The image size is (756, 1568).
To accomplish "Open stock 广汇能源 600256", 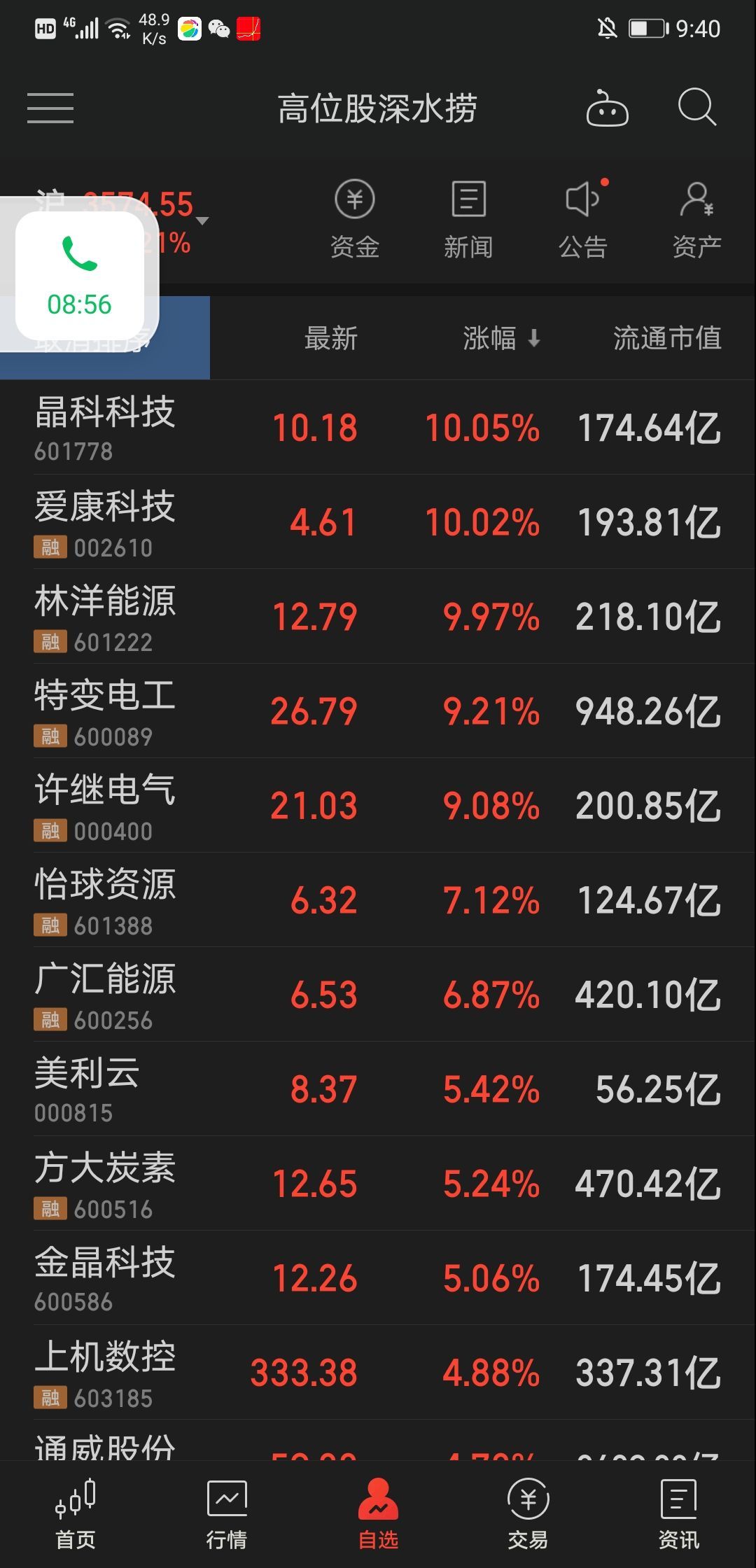I will [x=378, y=995].
